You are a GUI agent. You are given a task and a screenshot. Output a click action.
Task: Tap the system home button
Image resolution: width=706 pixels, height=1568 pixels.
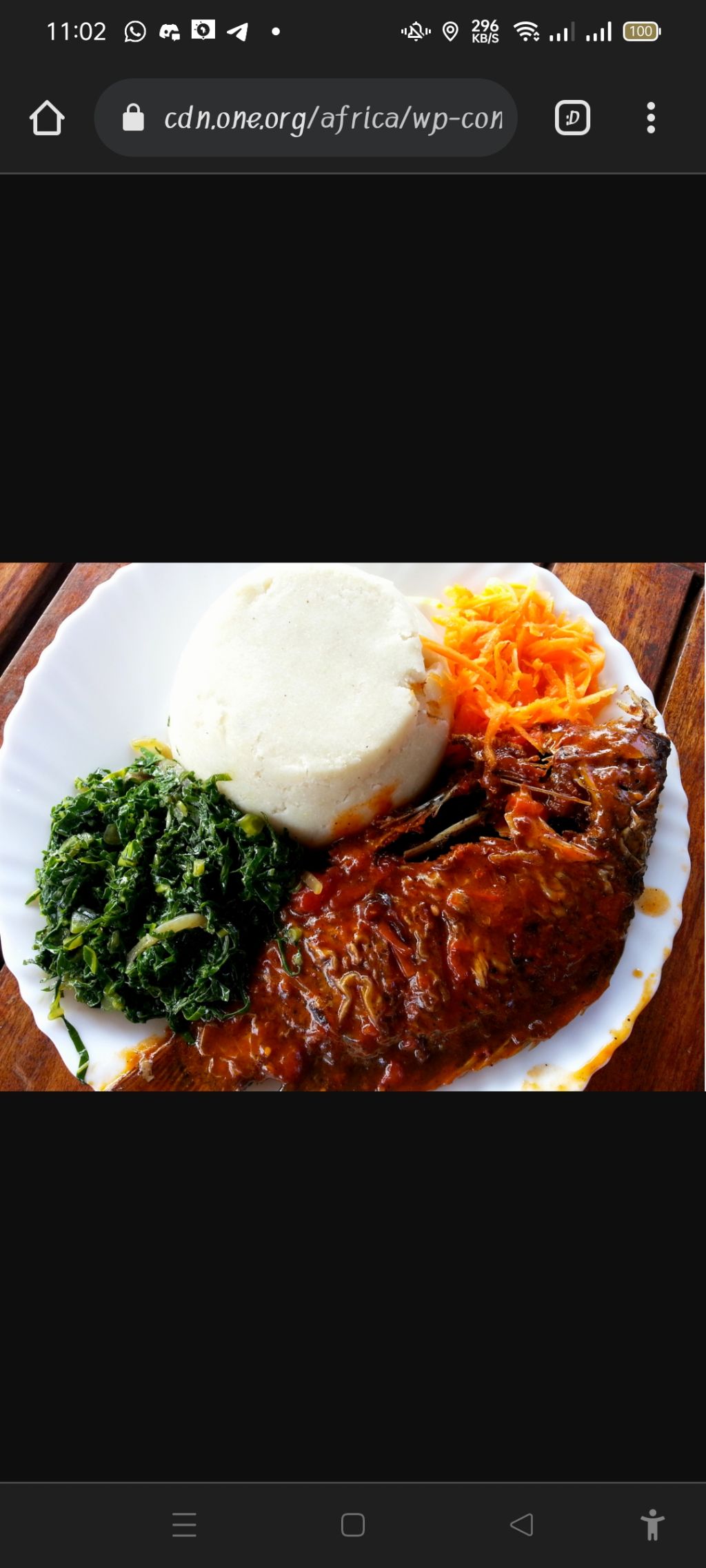[x=352, y=1525]
